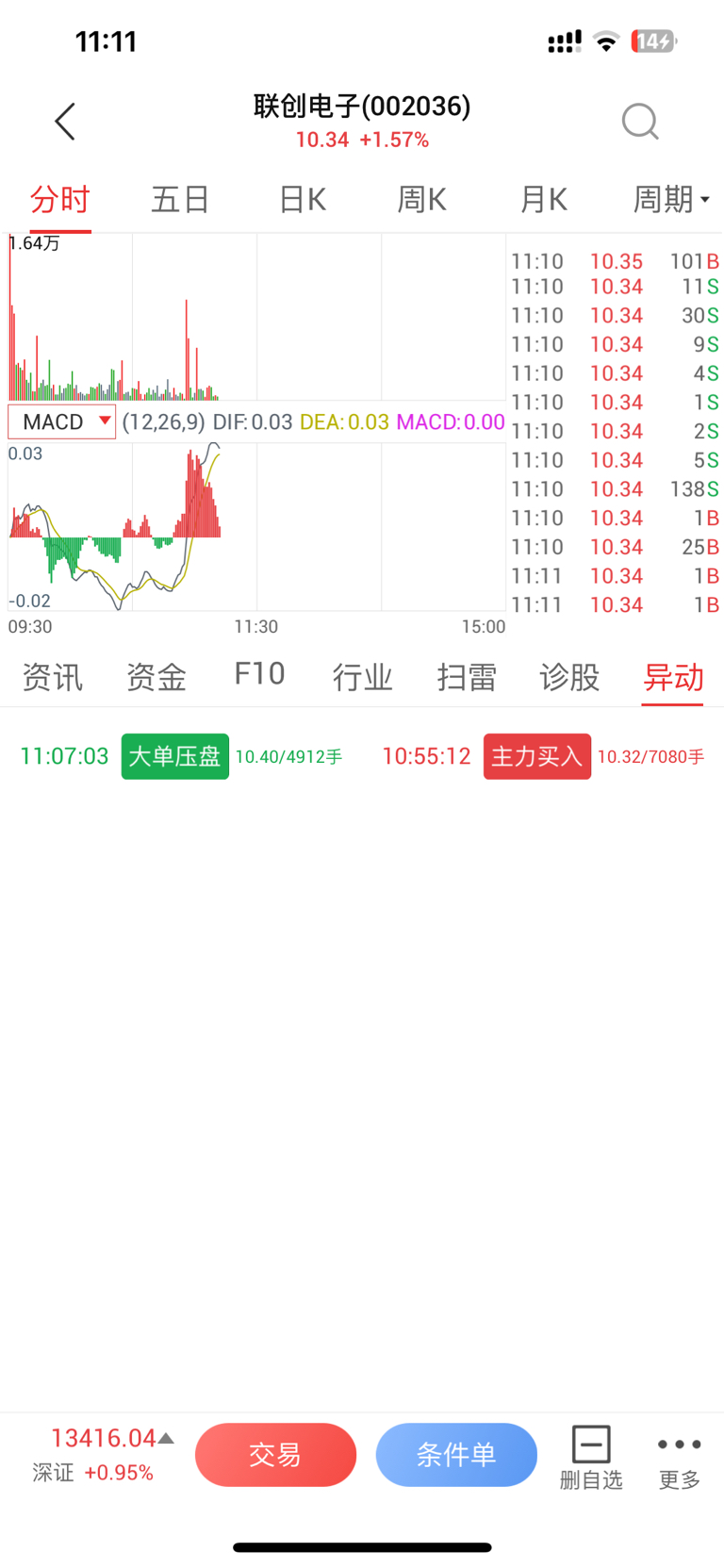Select the F10 tab

[259, 675]
